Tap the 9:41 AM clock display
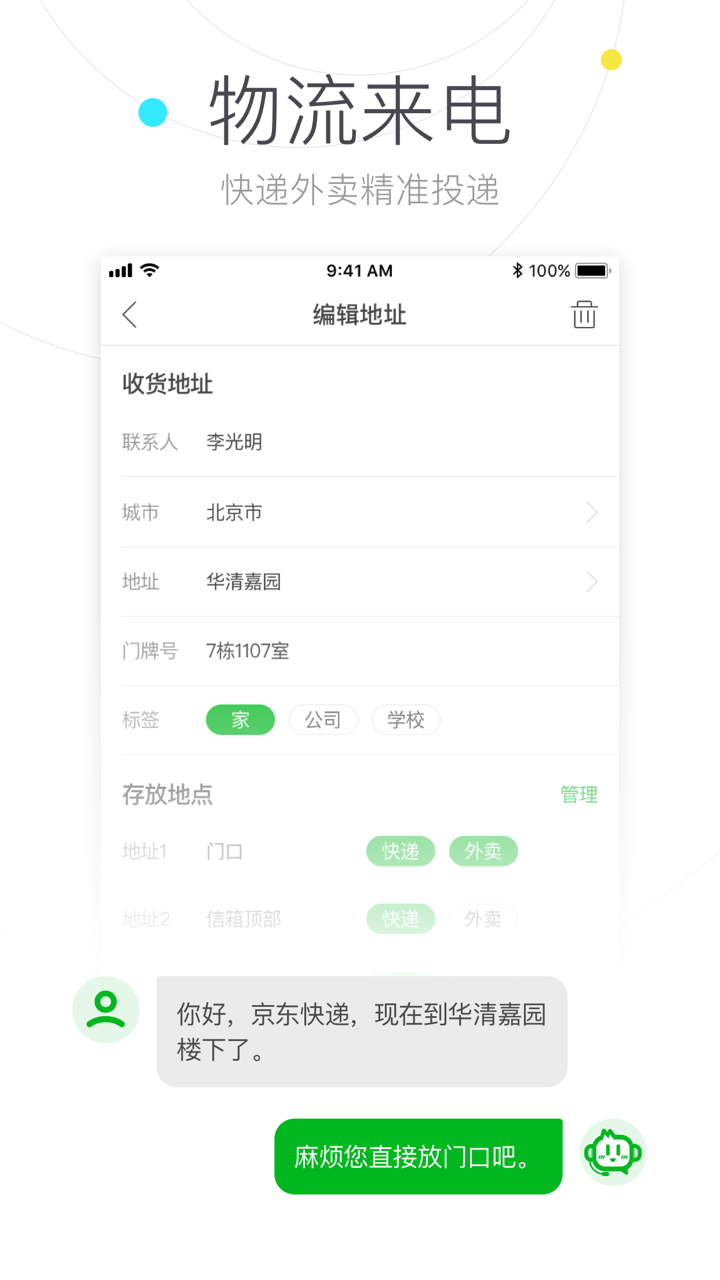The width and height of the screenshot is (720, 1280). point(360,270)
